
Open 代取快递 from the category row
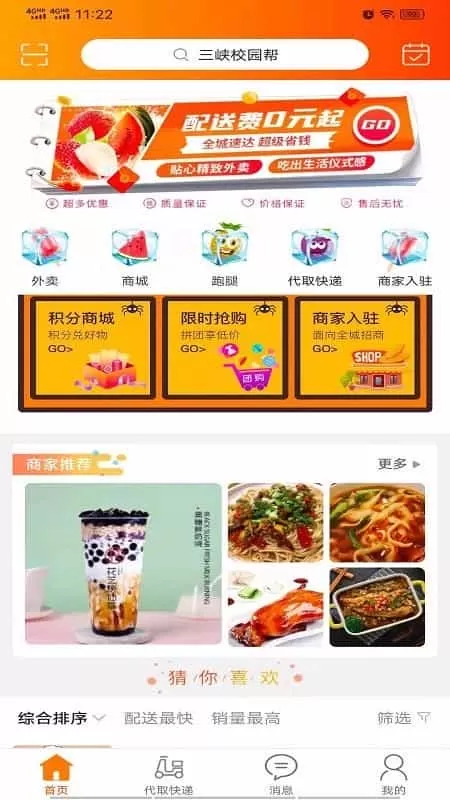click(x=315, y=257)
